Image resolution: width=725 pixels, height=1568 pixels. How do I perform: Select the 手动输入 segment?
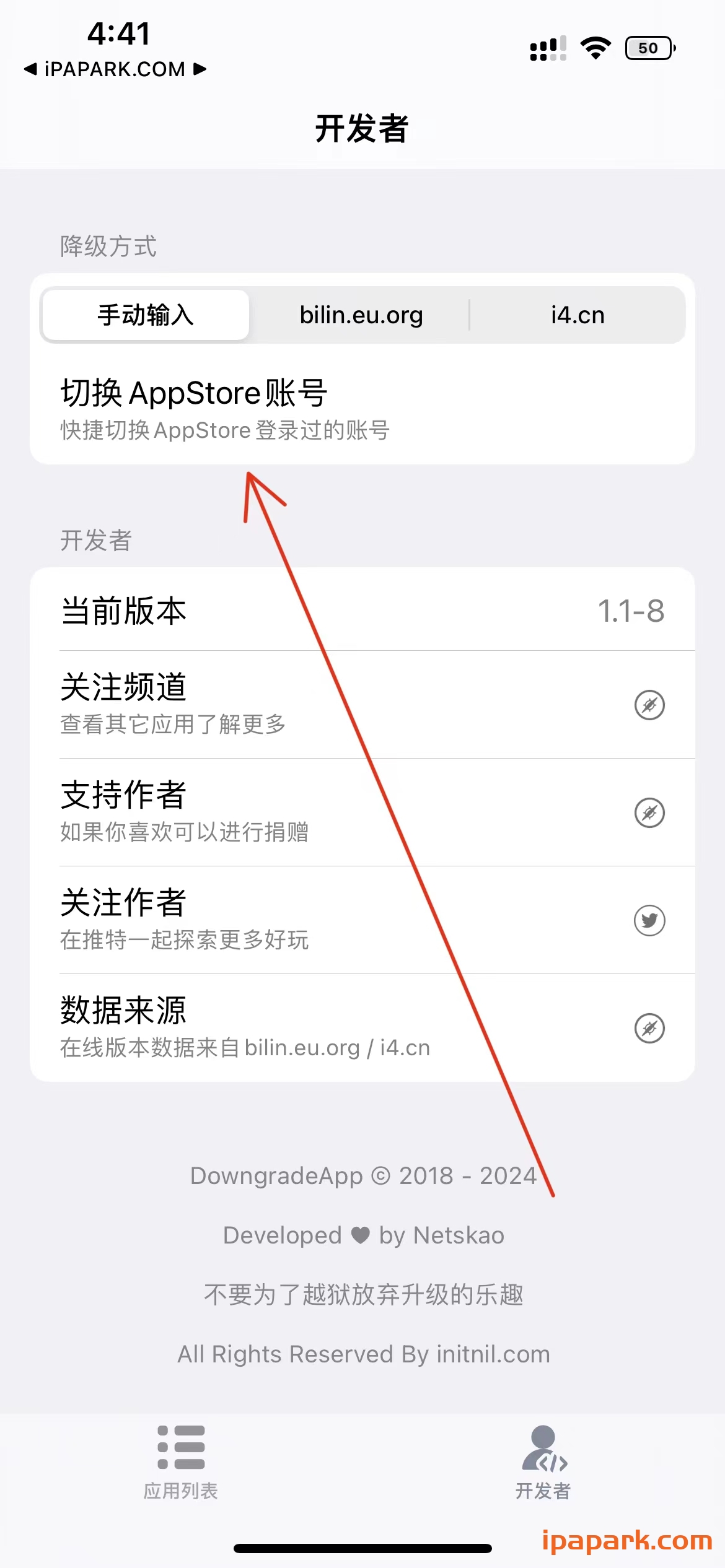[x=144, y=315]
